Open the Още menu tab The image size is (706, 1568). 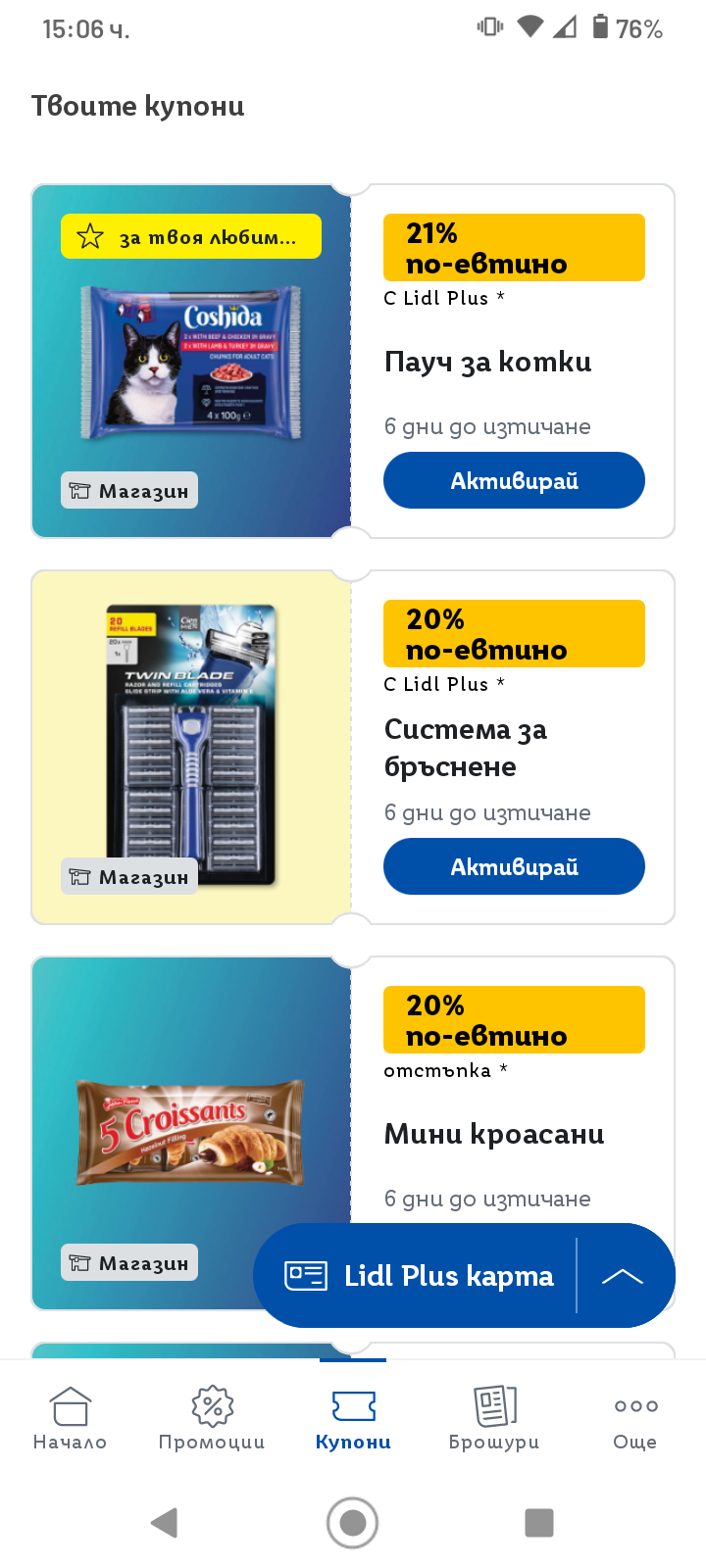635,1418
